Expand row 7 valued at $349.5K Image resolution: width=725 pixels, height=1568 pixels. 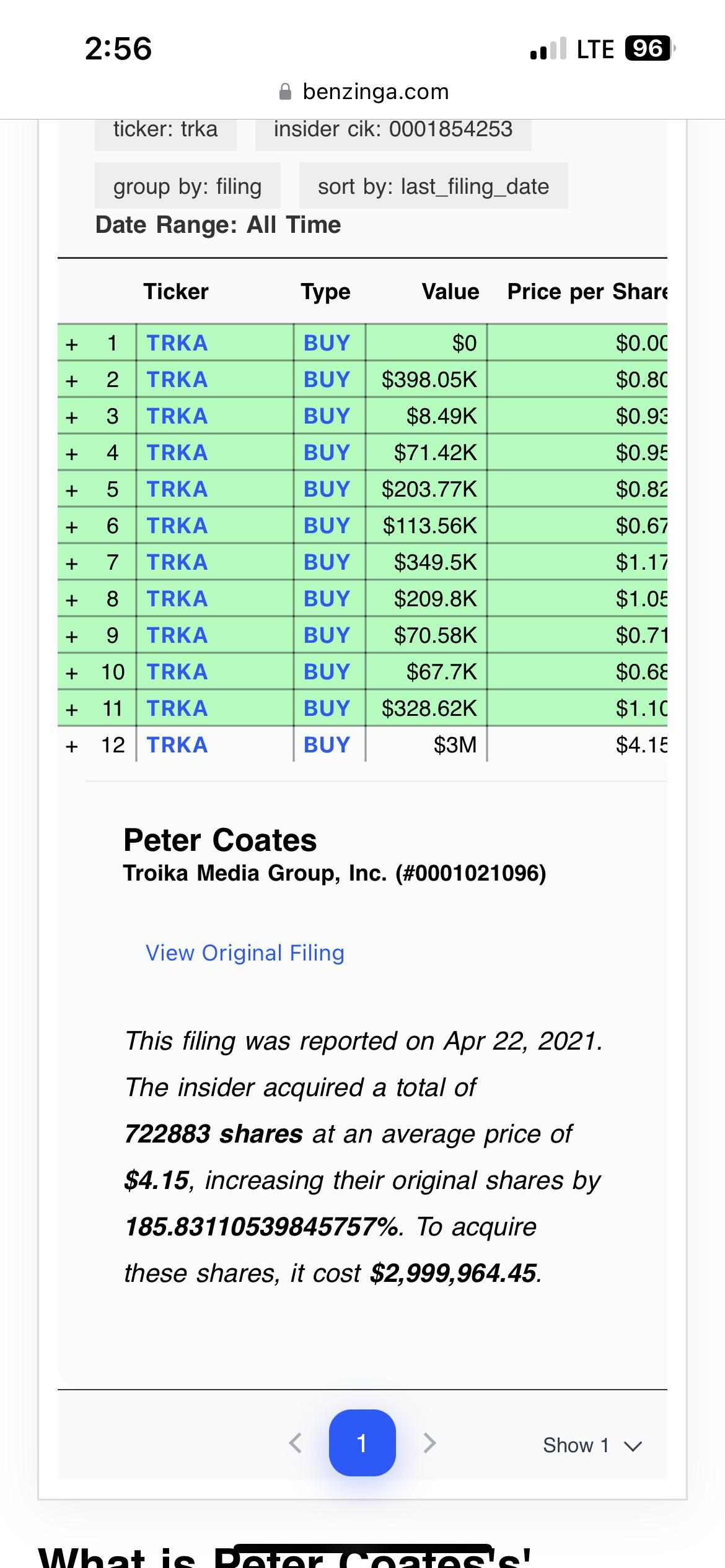[x=72, y=562]
